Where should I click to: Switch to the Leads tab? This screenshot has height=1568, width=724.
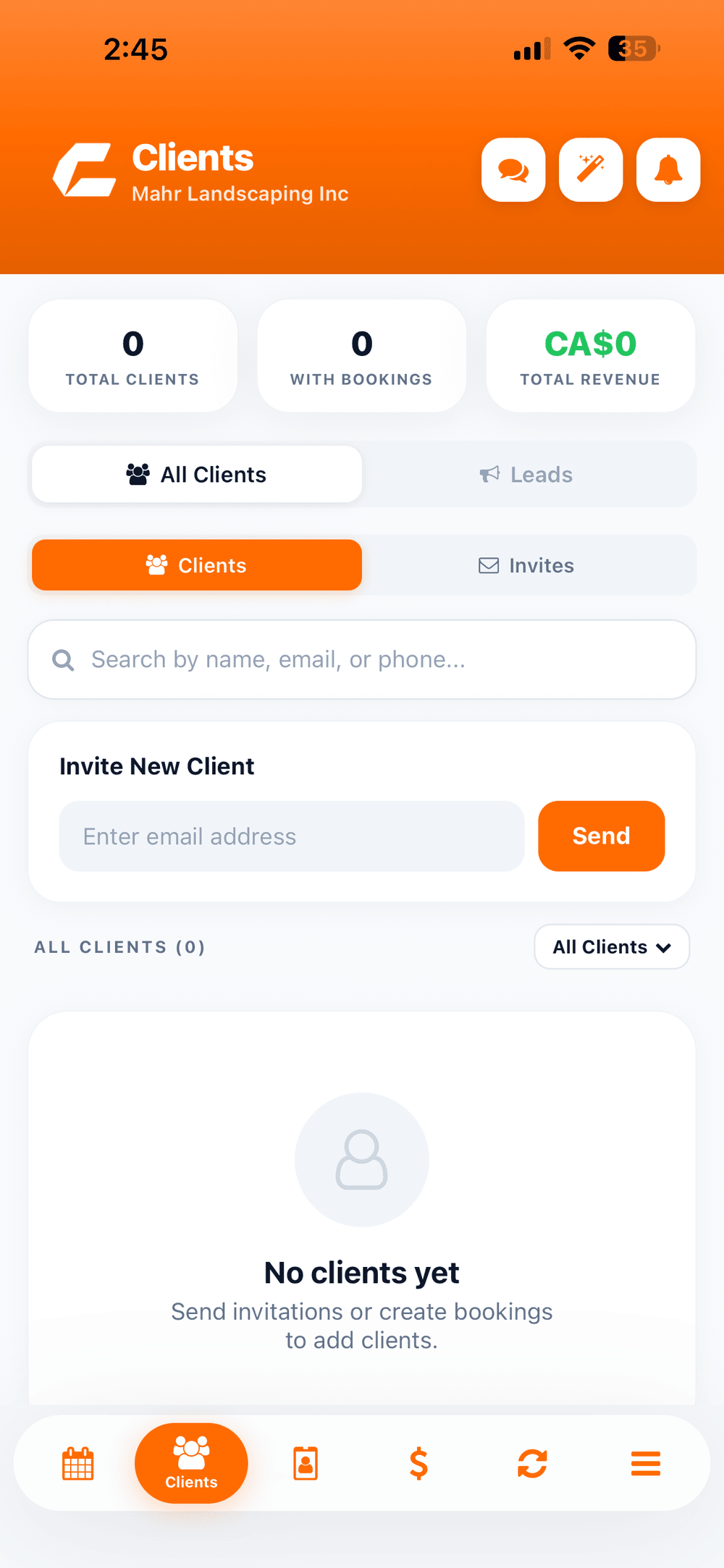click(527, 475)
